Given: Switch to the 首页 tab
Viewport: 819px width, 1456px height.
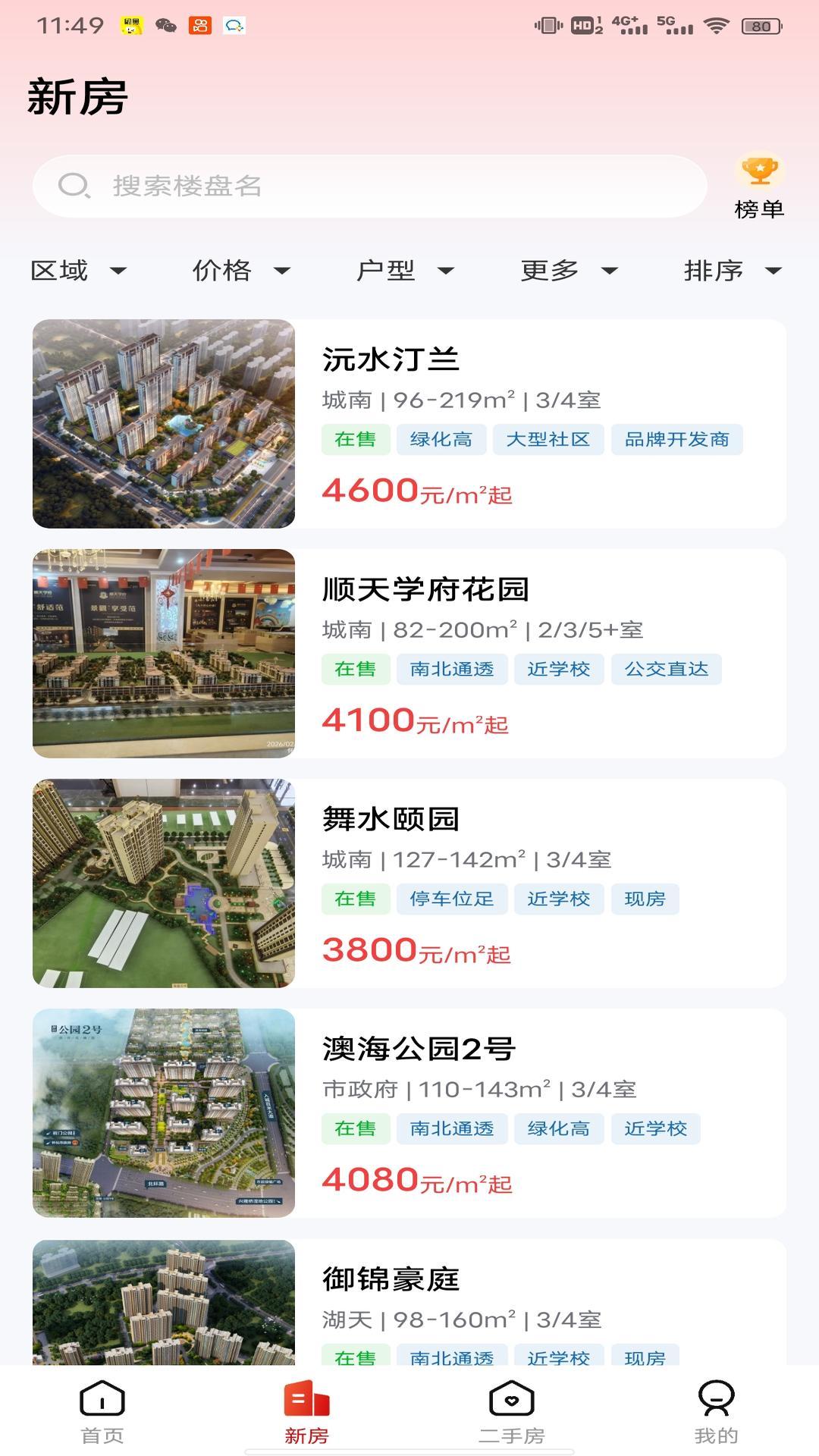Looking at the screenshot, I should [x=102, y=1412].
